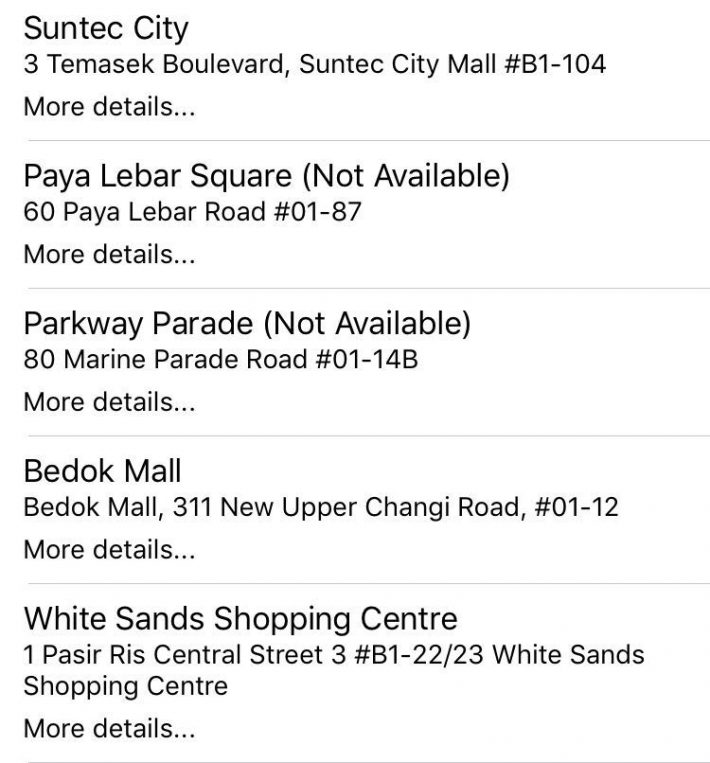Viewport: 710px width, 763px height.
Task: Open More details for Suntec City
Action: click(x=109, y=107)
